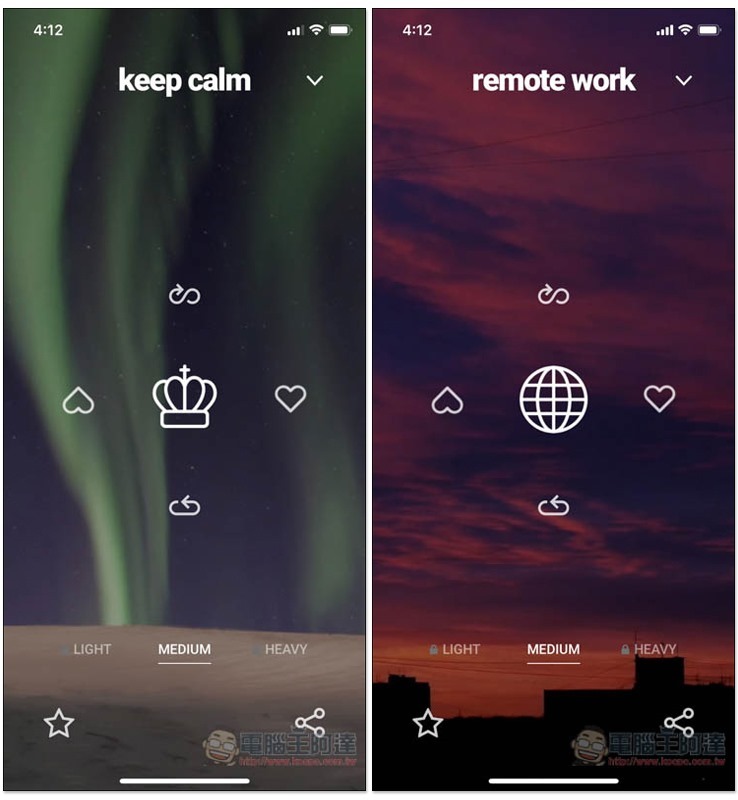
Task: Favorite keep calm with the star icon
Action: (x=59, y=722)
